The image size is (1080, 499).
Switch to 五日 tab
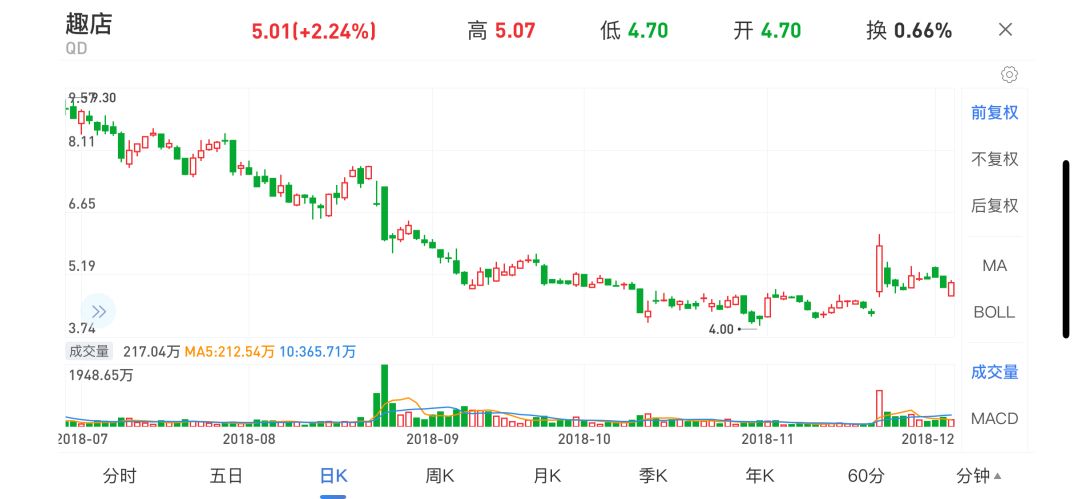tap(226, 475)
